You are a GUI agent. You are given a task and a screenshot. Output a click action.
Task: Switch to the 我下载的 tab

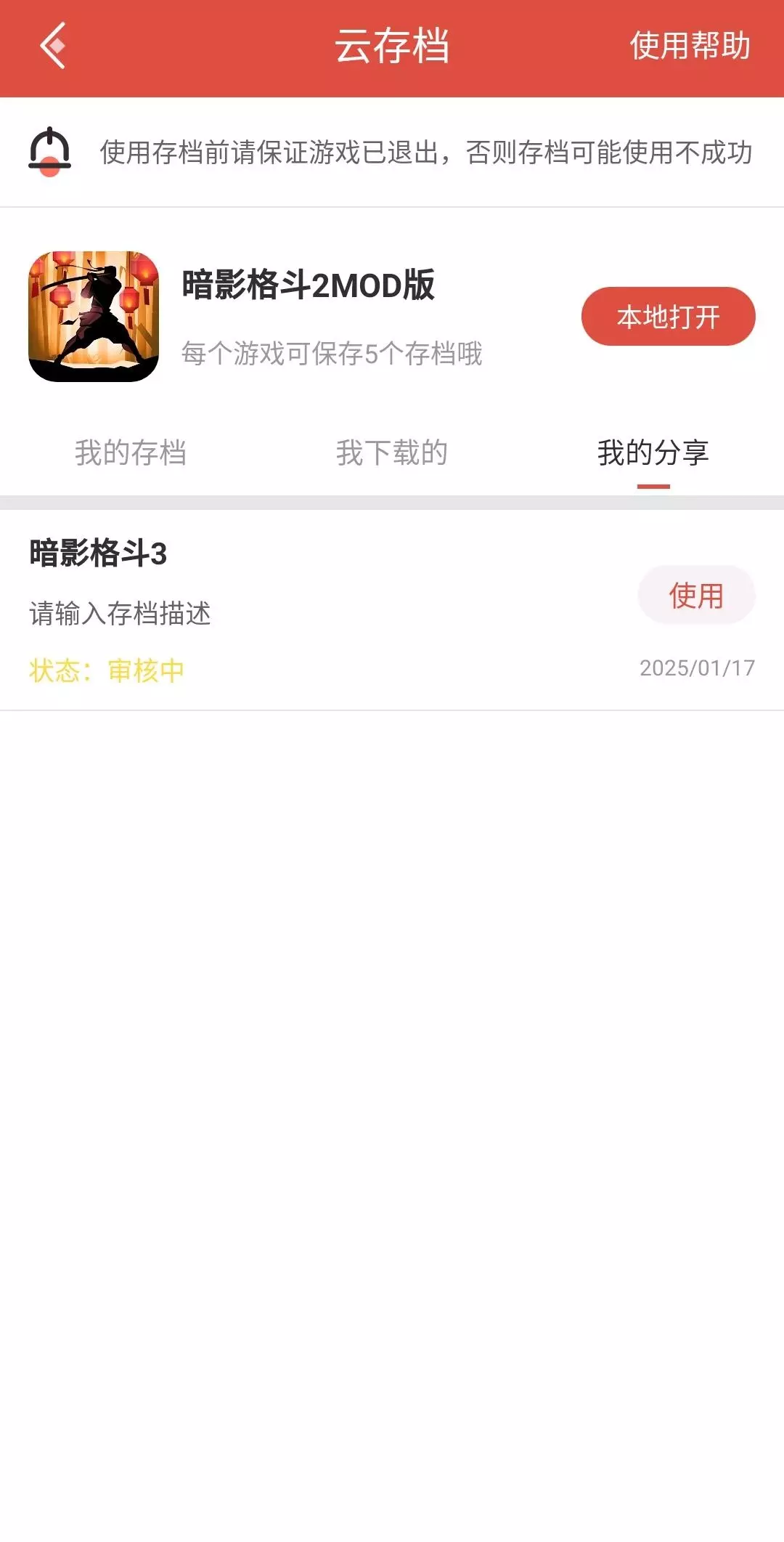click(x=392, y=453)
